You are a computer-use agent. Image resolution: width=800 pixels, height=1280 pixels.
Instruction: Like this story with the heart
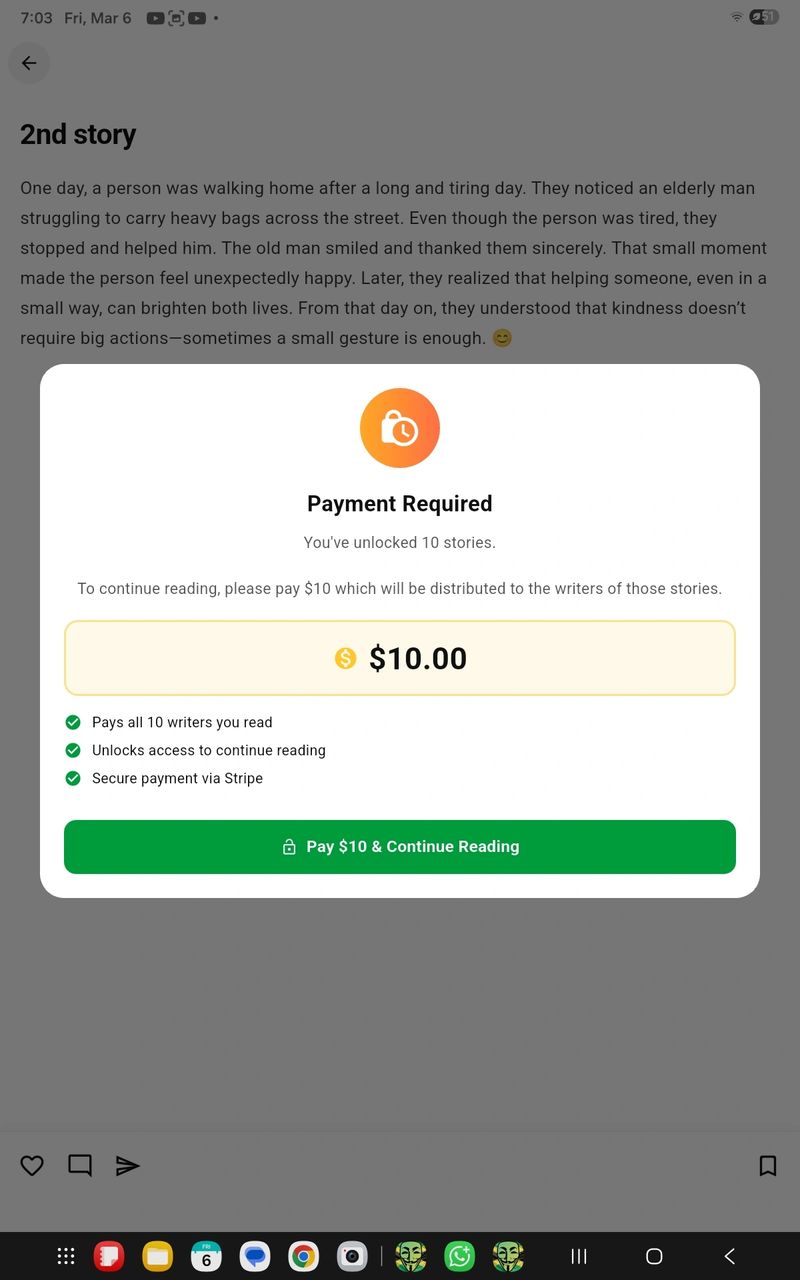point(32,1165)
